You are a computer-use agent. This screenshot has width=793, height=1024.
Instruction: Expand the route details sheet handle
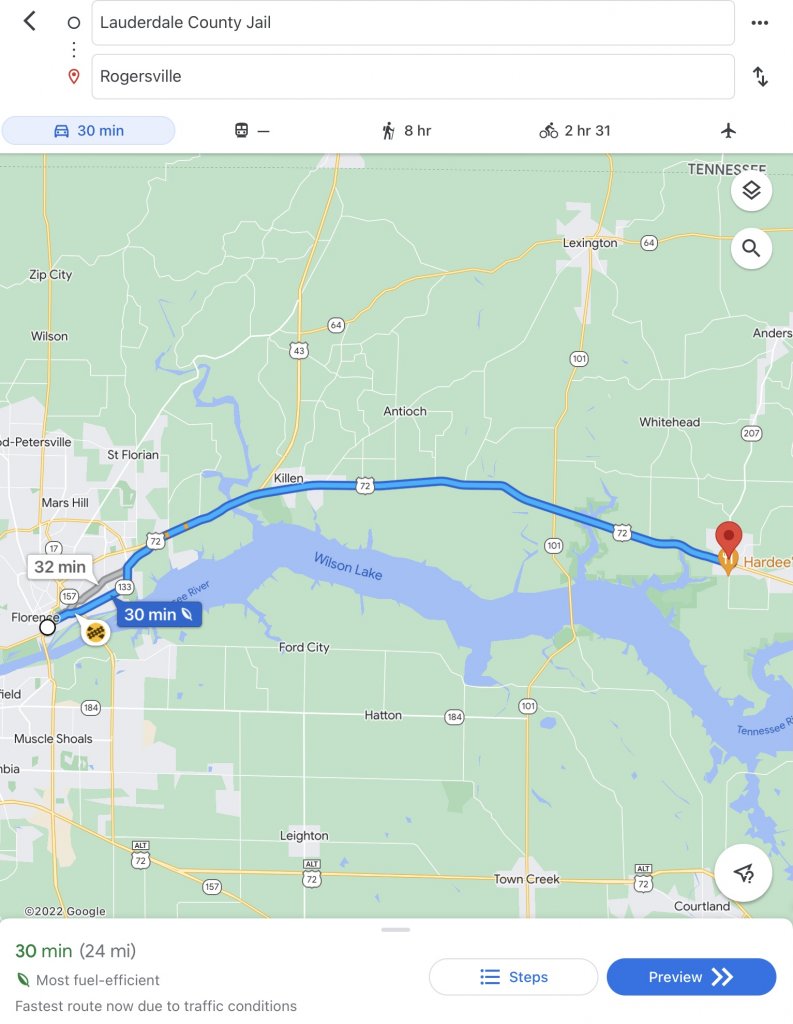[x=396, y=930]
